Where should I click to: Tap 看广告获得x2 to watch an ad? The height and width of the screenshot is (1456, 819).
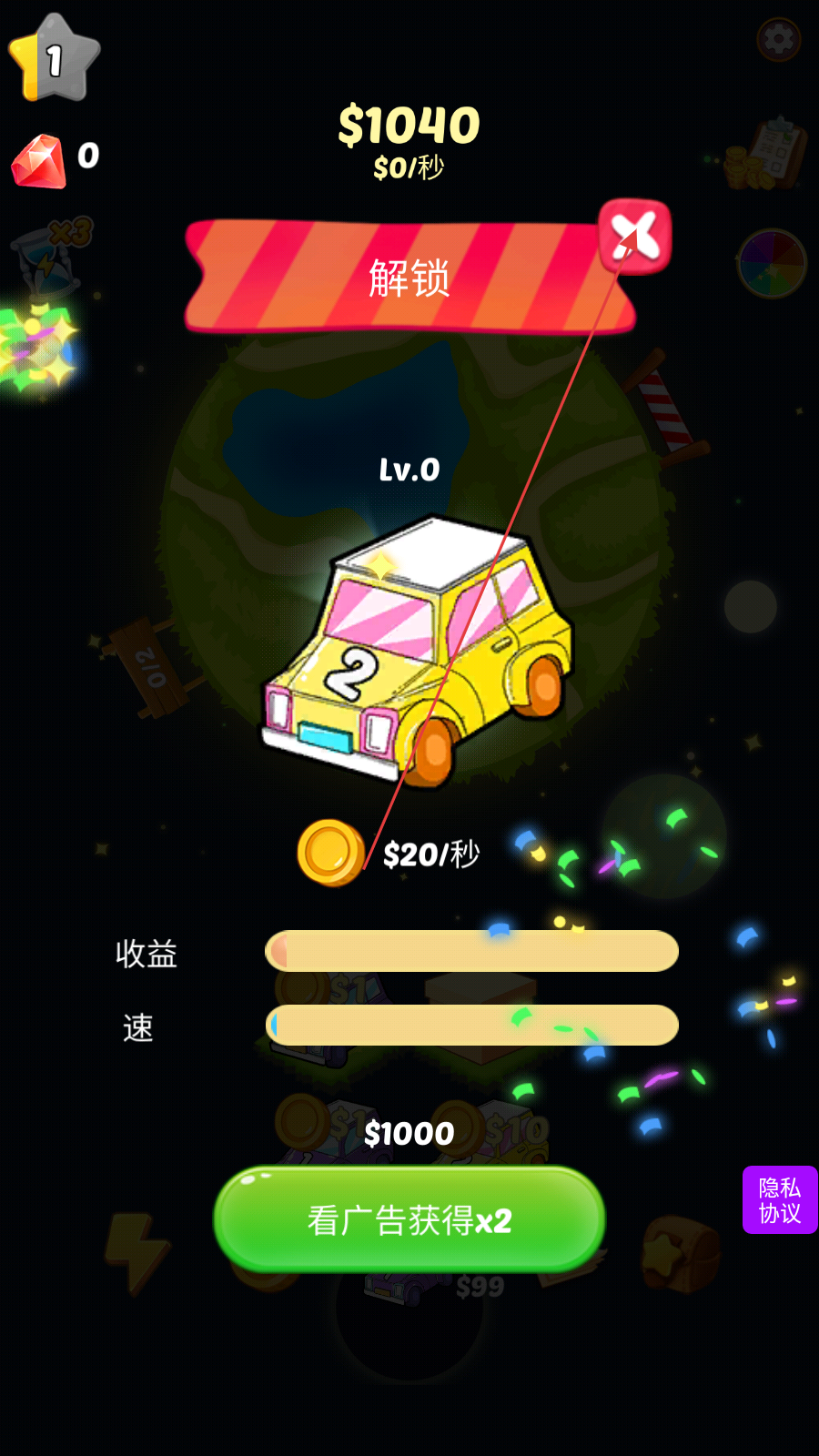click(409, 1219)
